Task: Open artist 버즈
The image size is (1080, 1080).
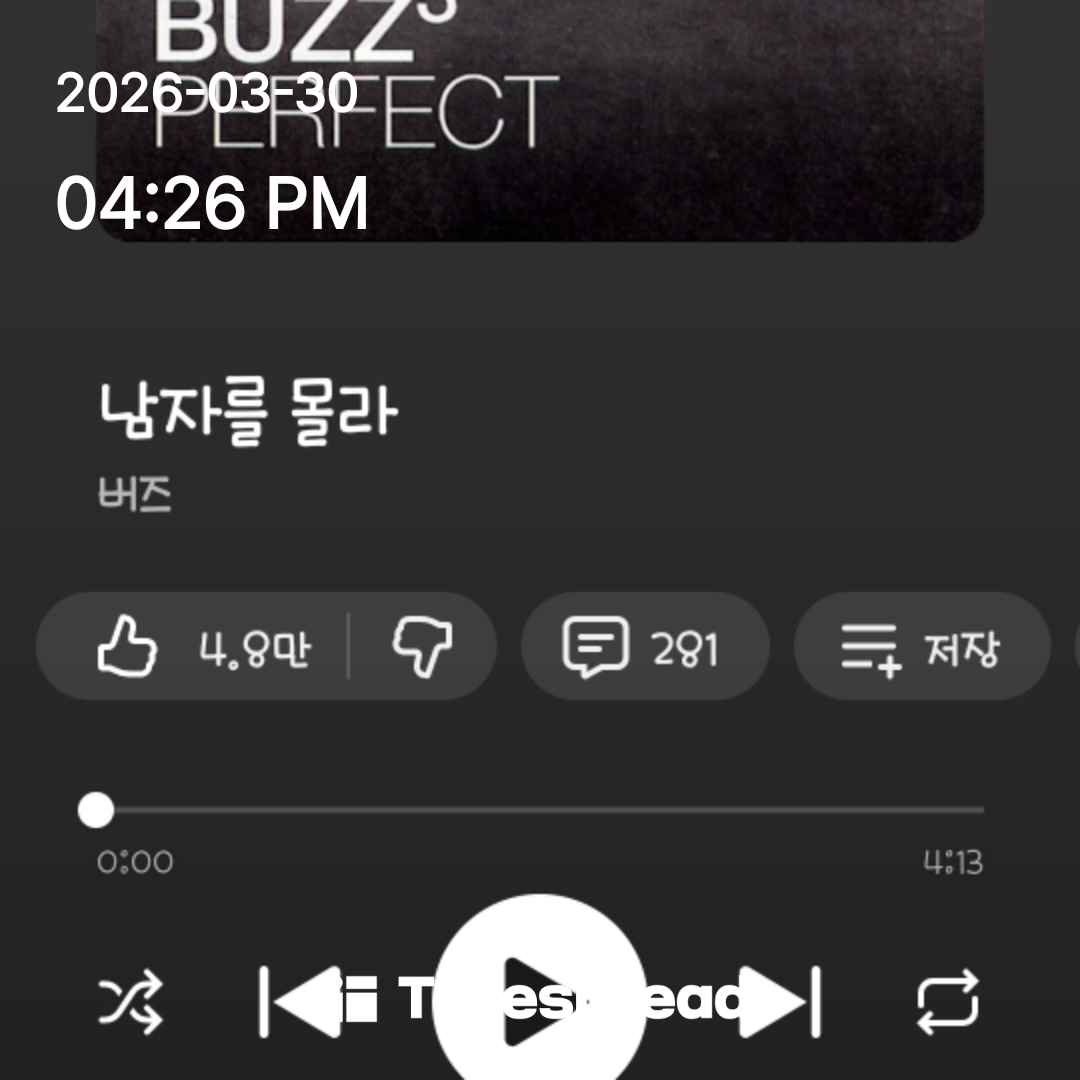Action: pyautogui.click(x=135, y=495)
